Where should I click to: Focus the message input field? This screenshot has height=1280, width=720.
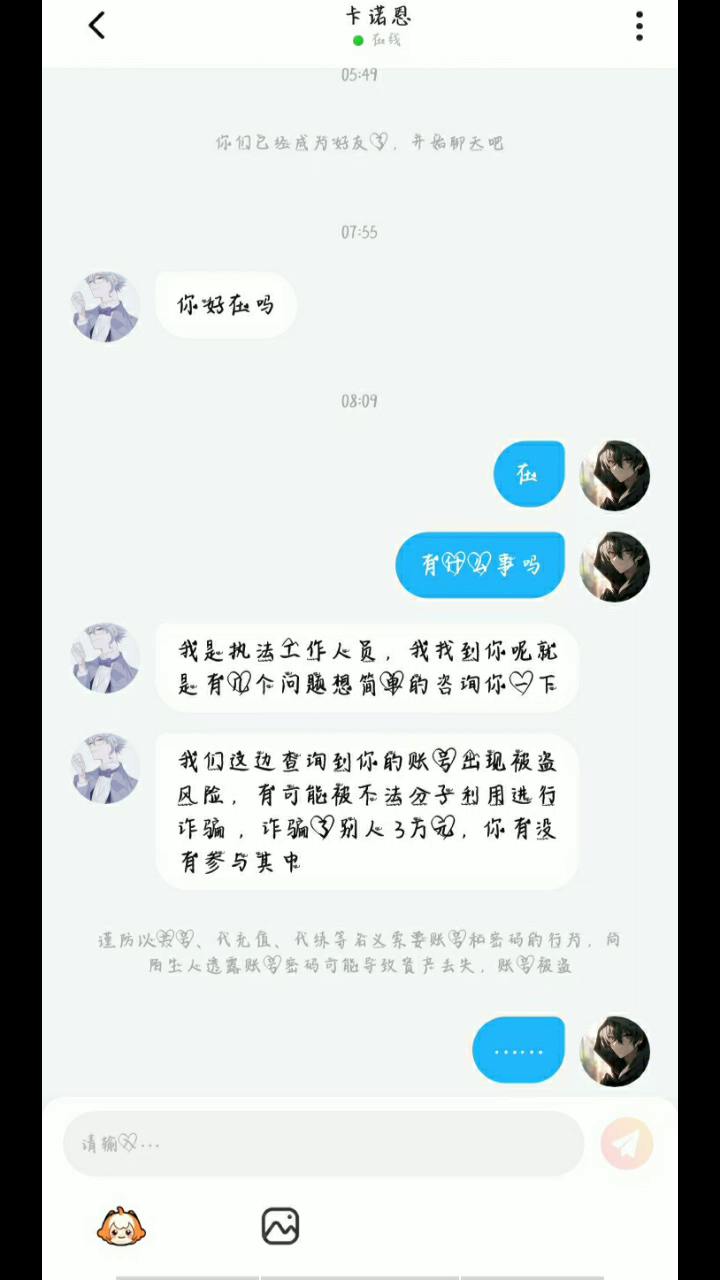(323, 1143)
